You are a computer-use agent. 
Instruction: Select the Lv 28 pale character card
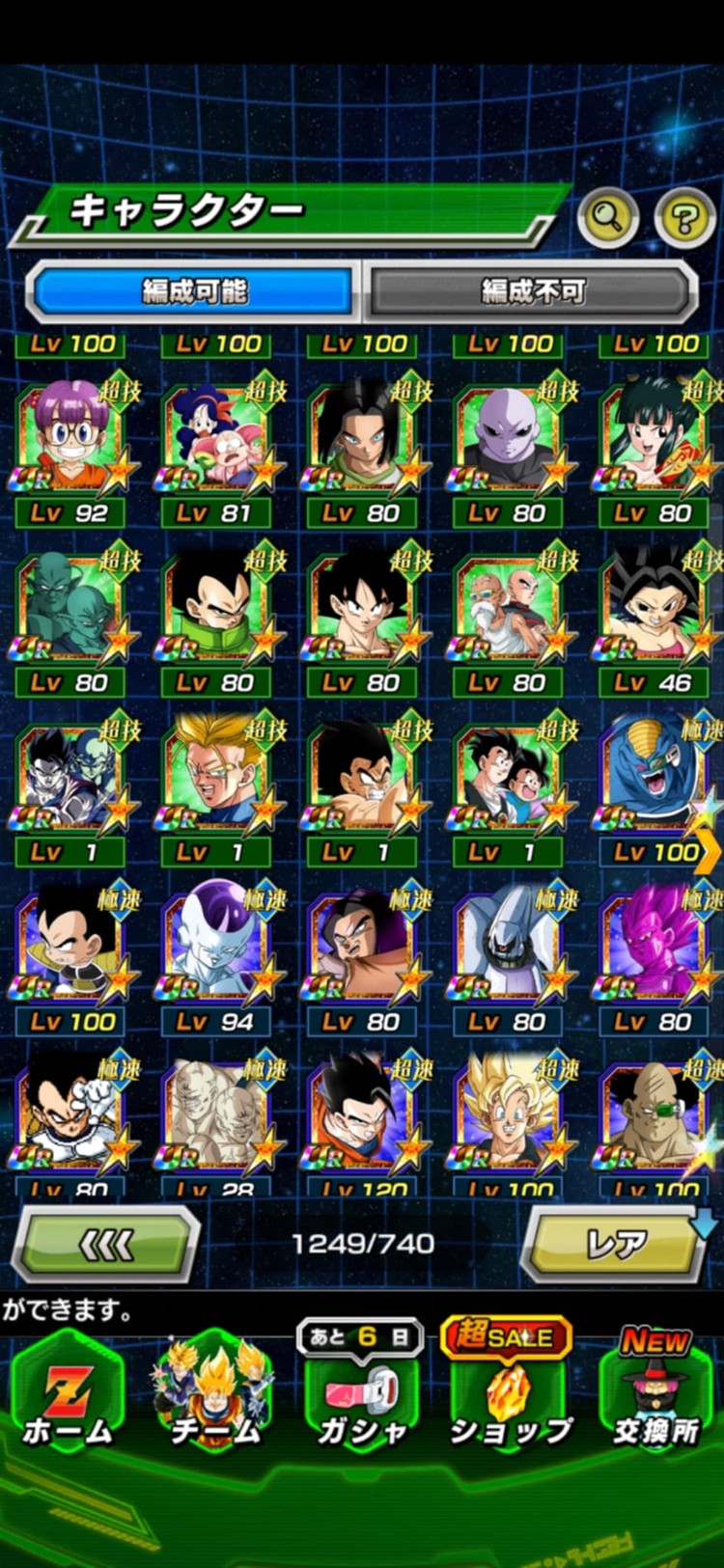pos(216,1119)
